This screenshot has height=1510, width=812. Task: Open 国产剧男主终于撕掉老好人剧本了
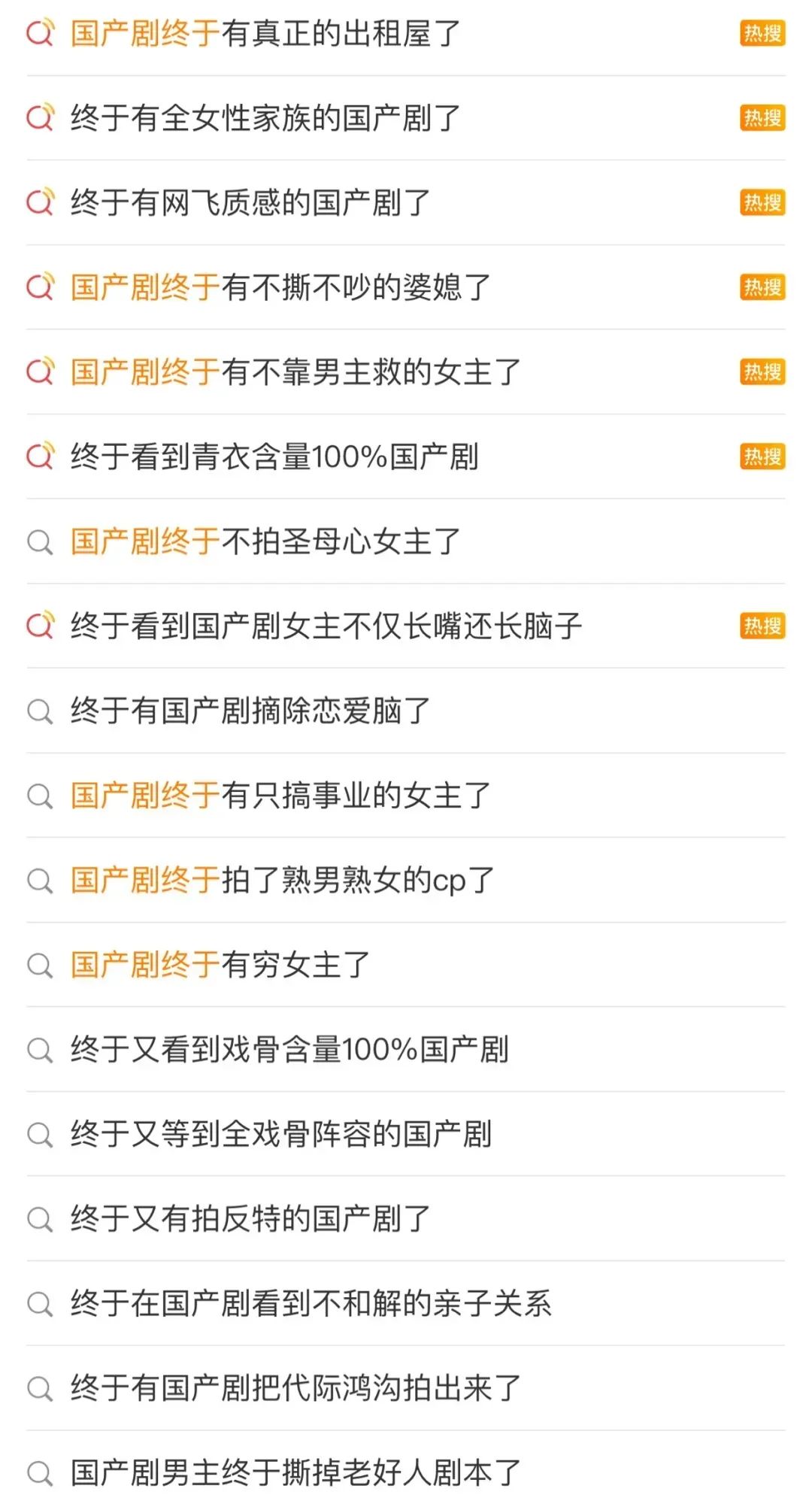295,1472
